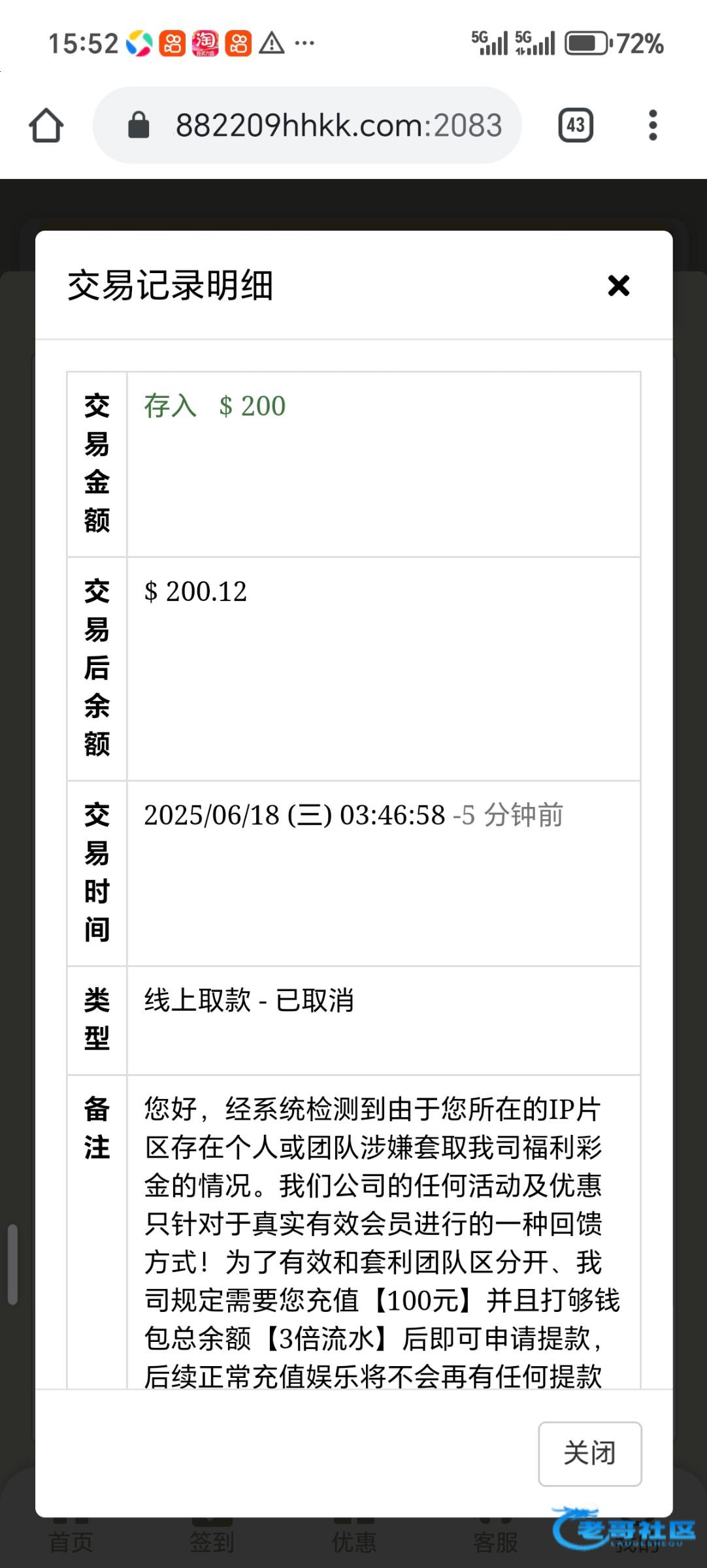This screenshot has width=707, height=1568.
Task: Open the browser overflow menu
Action: [x=653, y=125]
